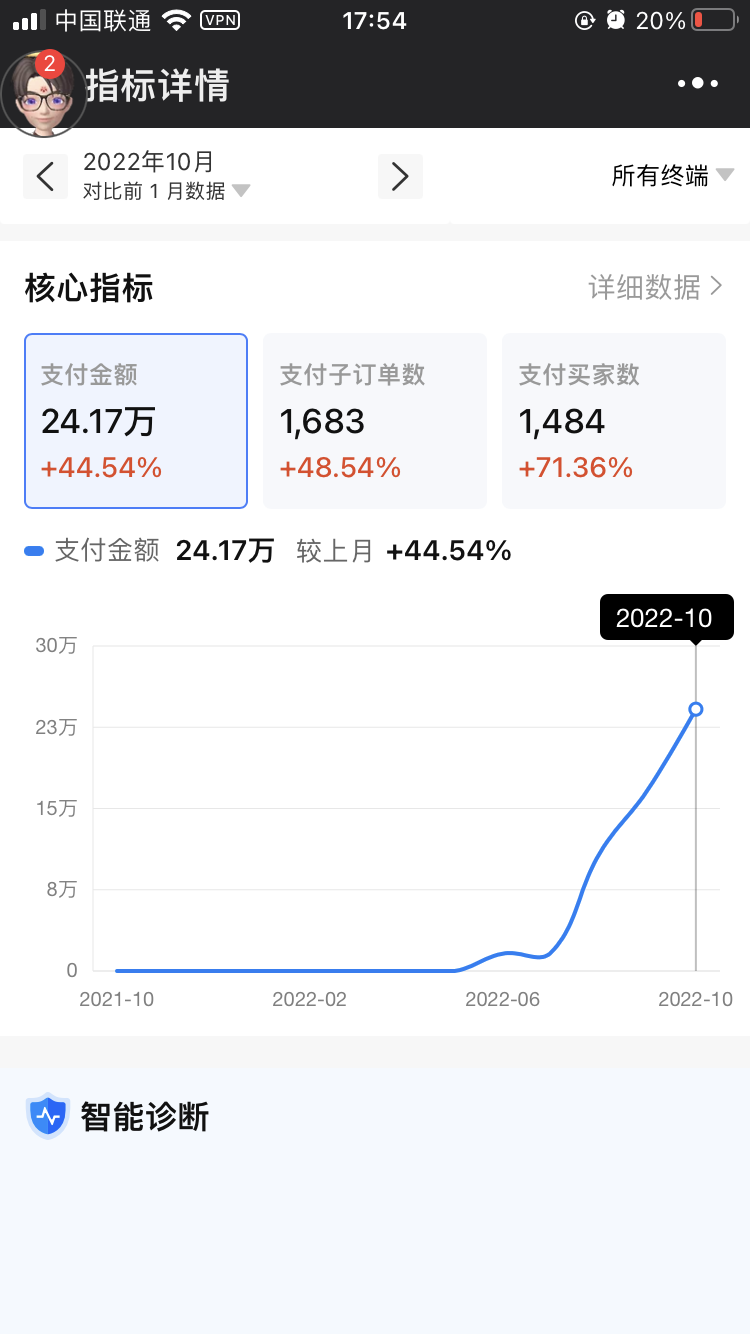Select the 支付金额 metric card
750x1334 pixels.
pos(136,421)
